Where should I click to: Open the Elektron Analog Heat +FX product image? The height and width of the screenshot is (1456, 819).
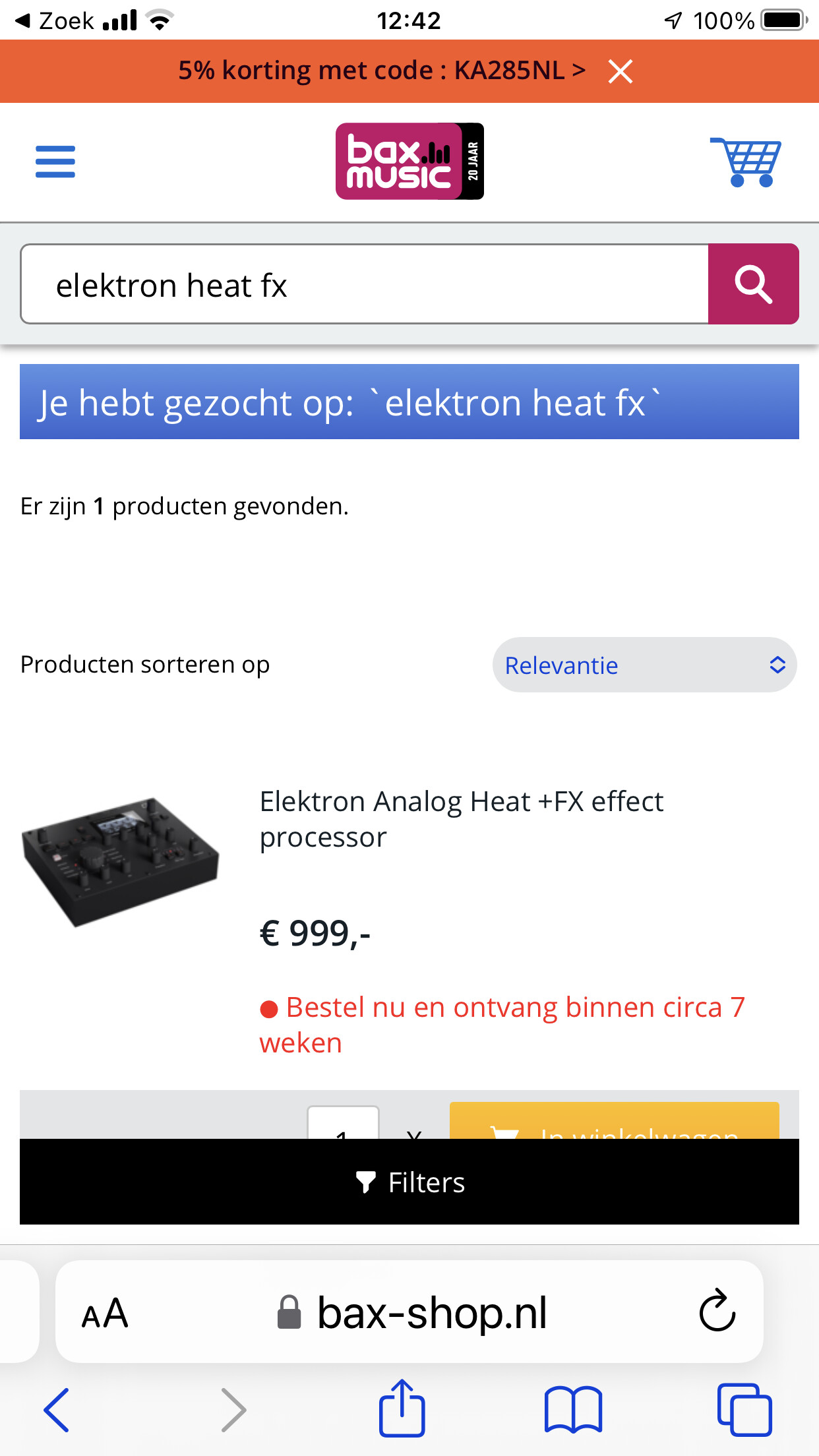(x=120, y=861)
